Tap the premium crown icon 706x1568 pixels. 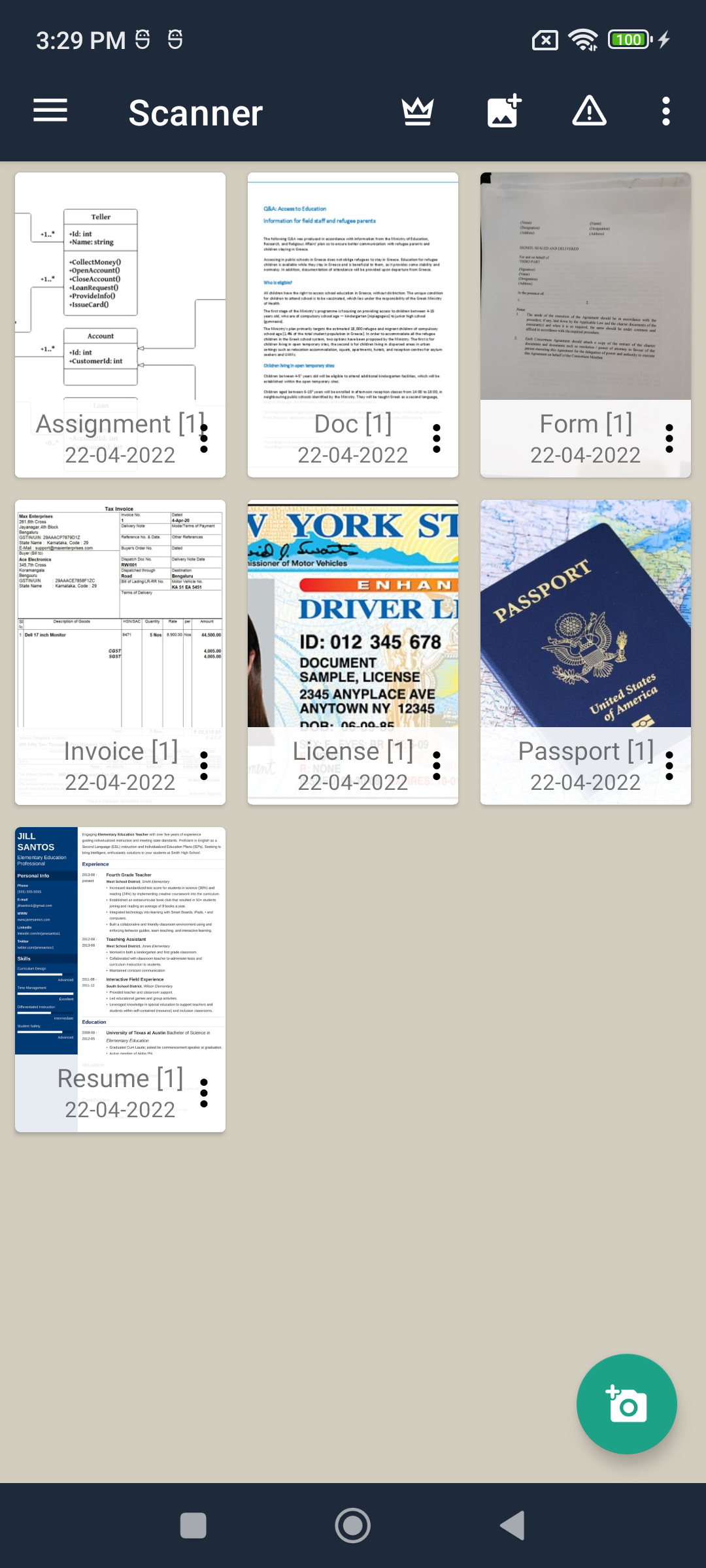pos(418,111)
